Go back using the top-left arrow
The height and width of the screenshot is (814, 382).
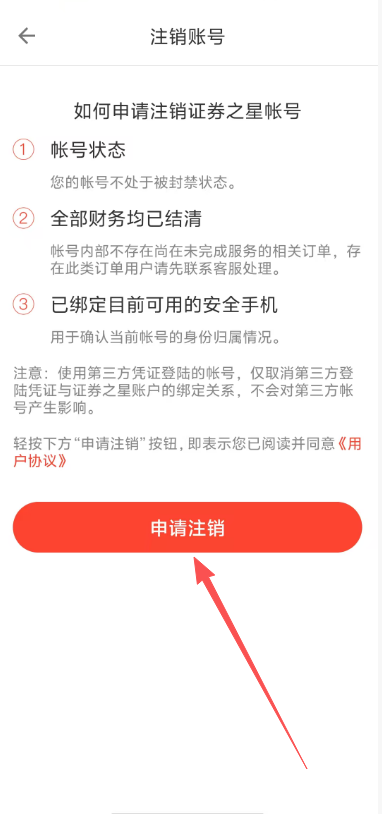[26, 36]
